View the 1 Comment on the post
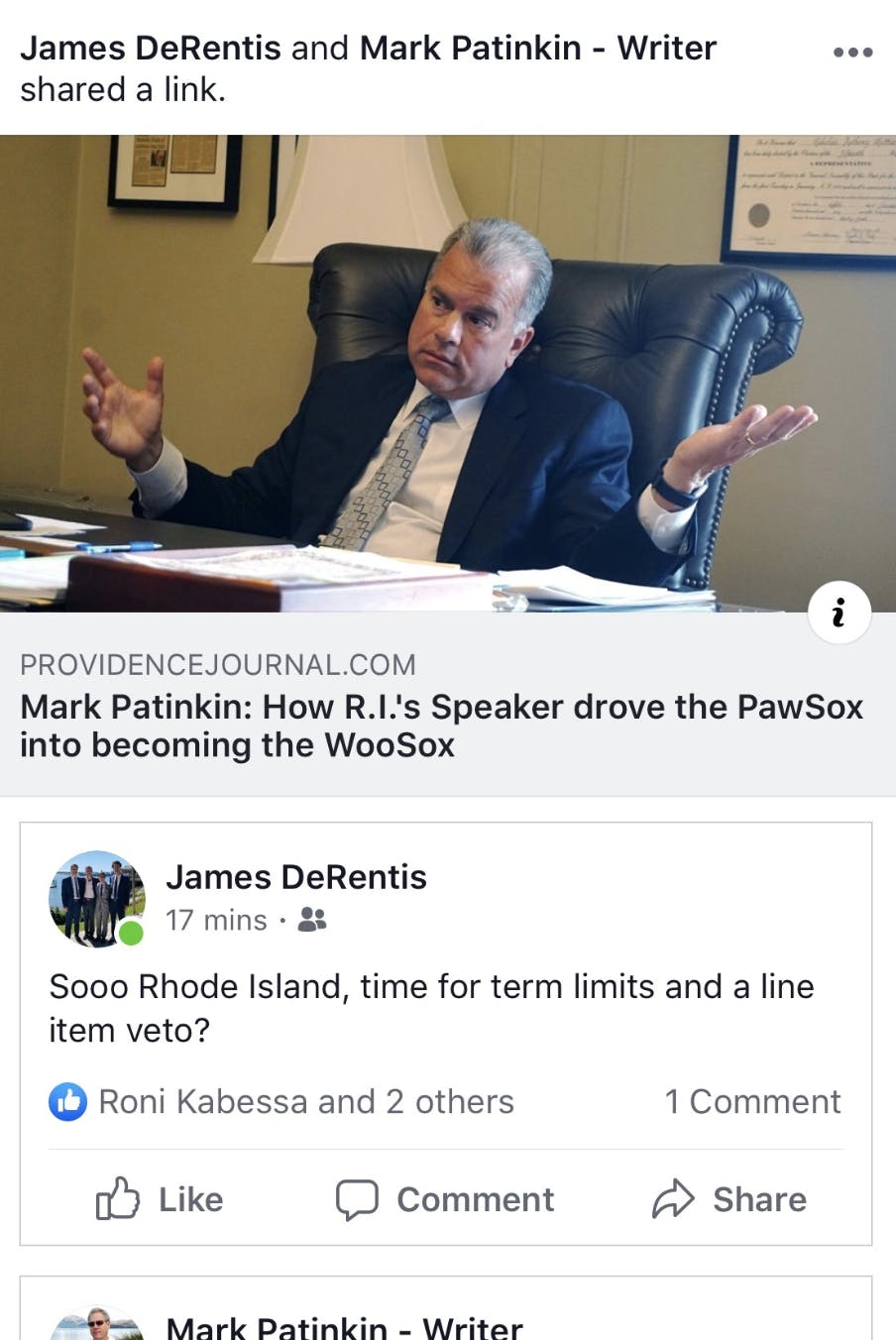 pyautogui.click(x=751, y=1101)
